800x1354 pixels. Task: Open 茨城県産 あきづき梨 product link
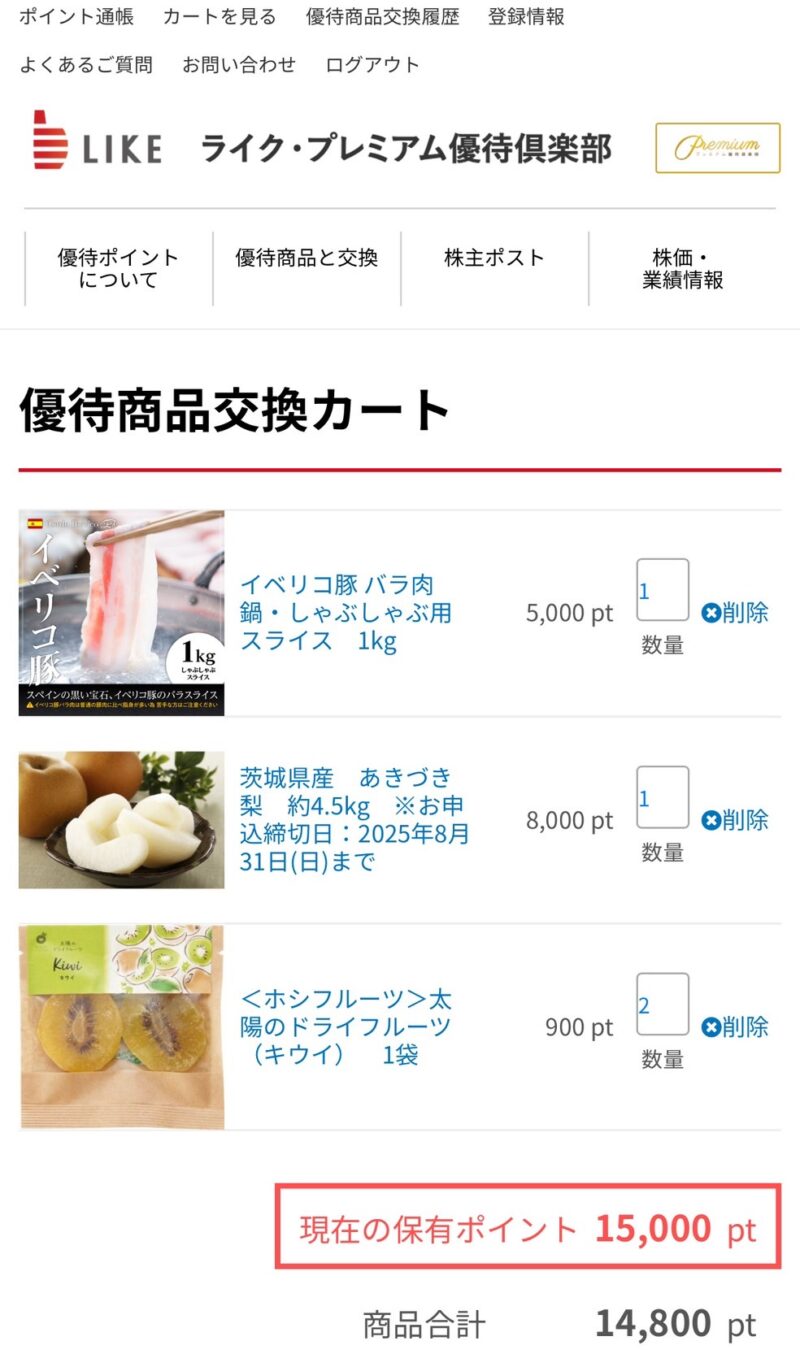(x=354, y=819)
